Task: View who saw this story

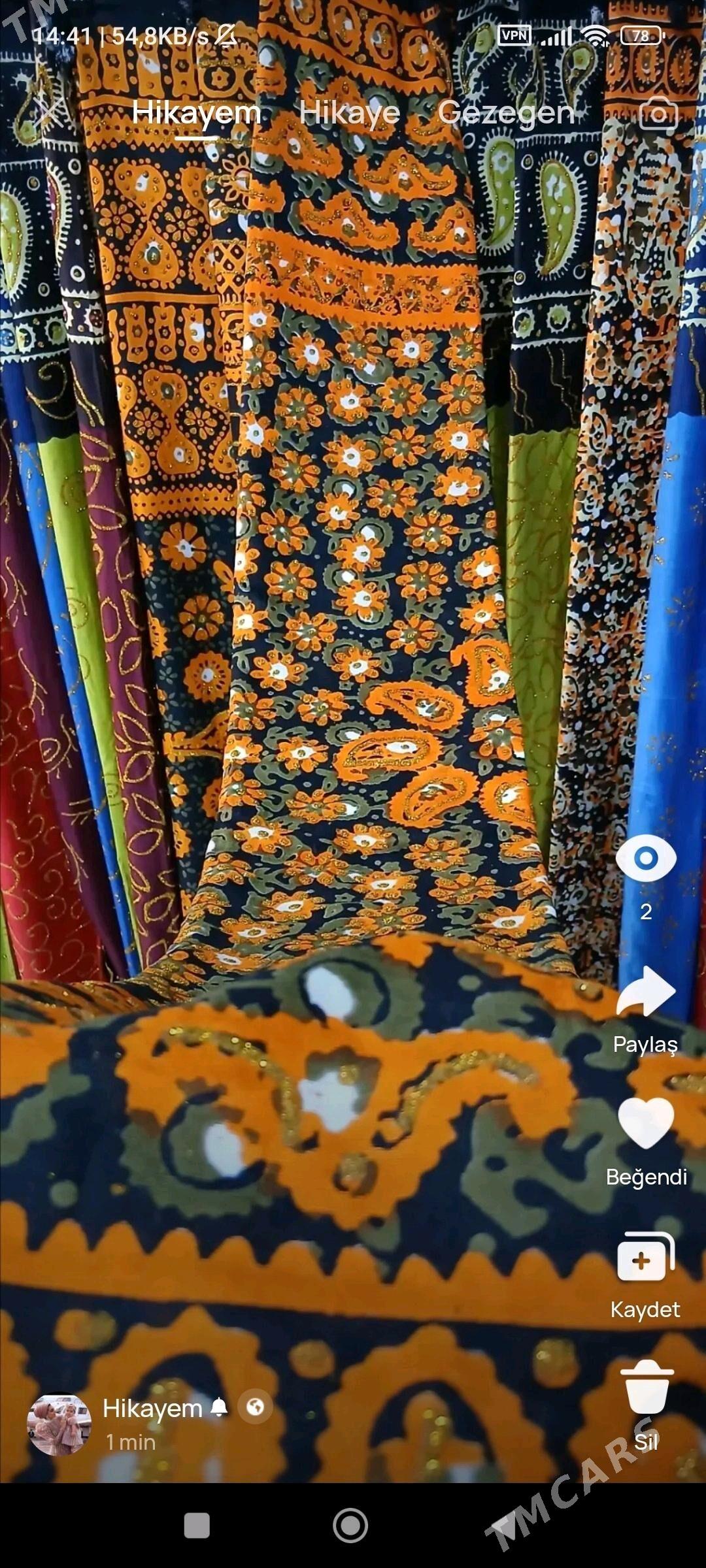Action: 646,858
